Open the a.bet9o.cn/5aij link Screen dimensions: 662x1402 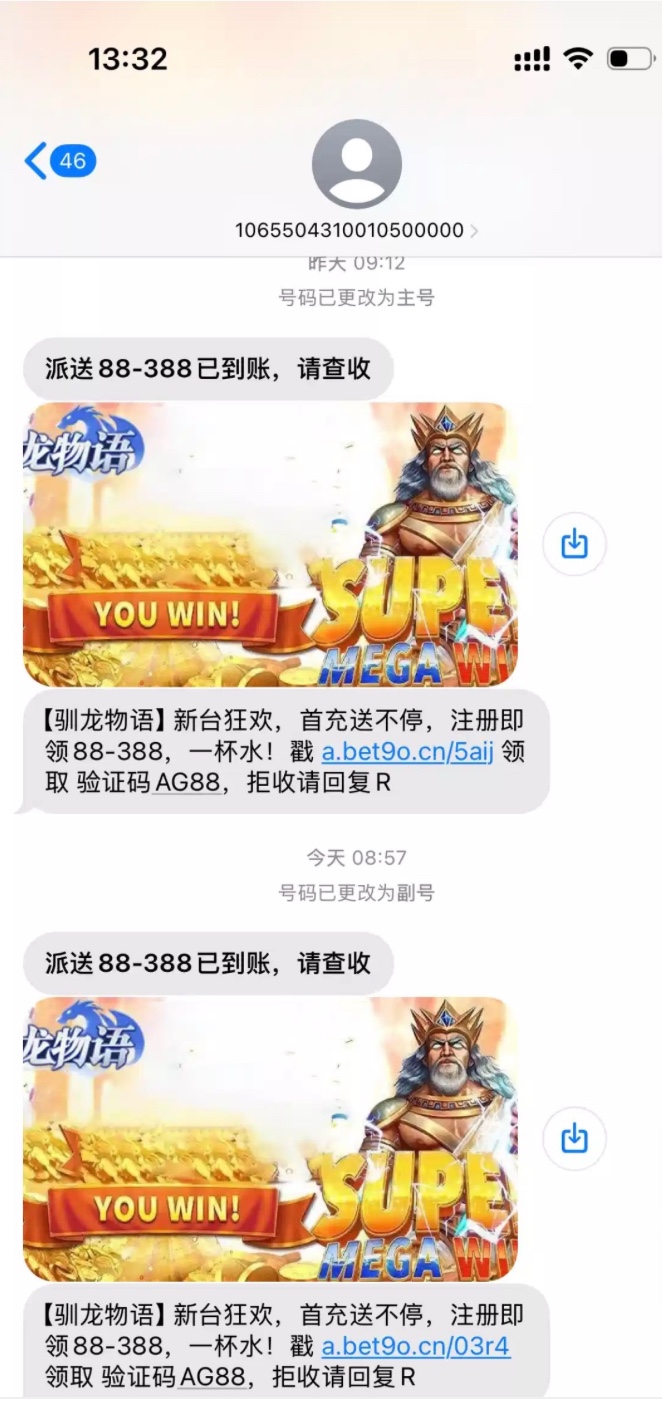[407, 752]
